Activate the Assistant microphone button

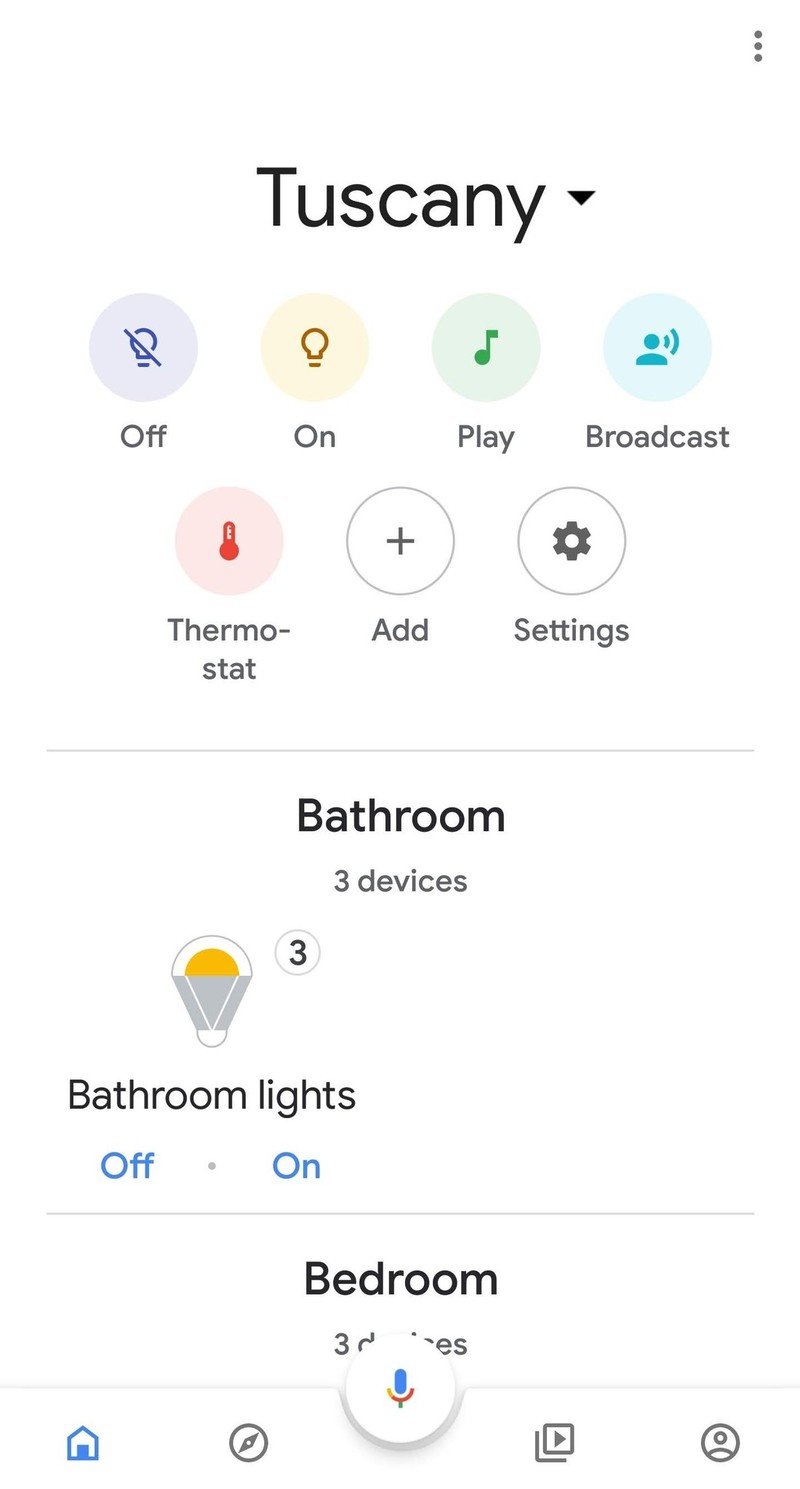coord(400,1388)
